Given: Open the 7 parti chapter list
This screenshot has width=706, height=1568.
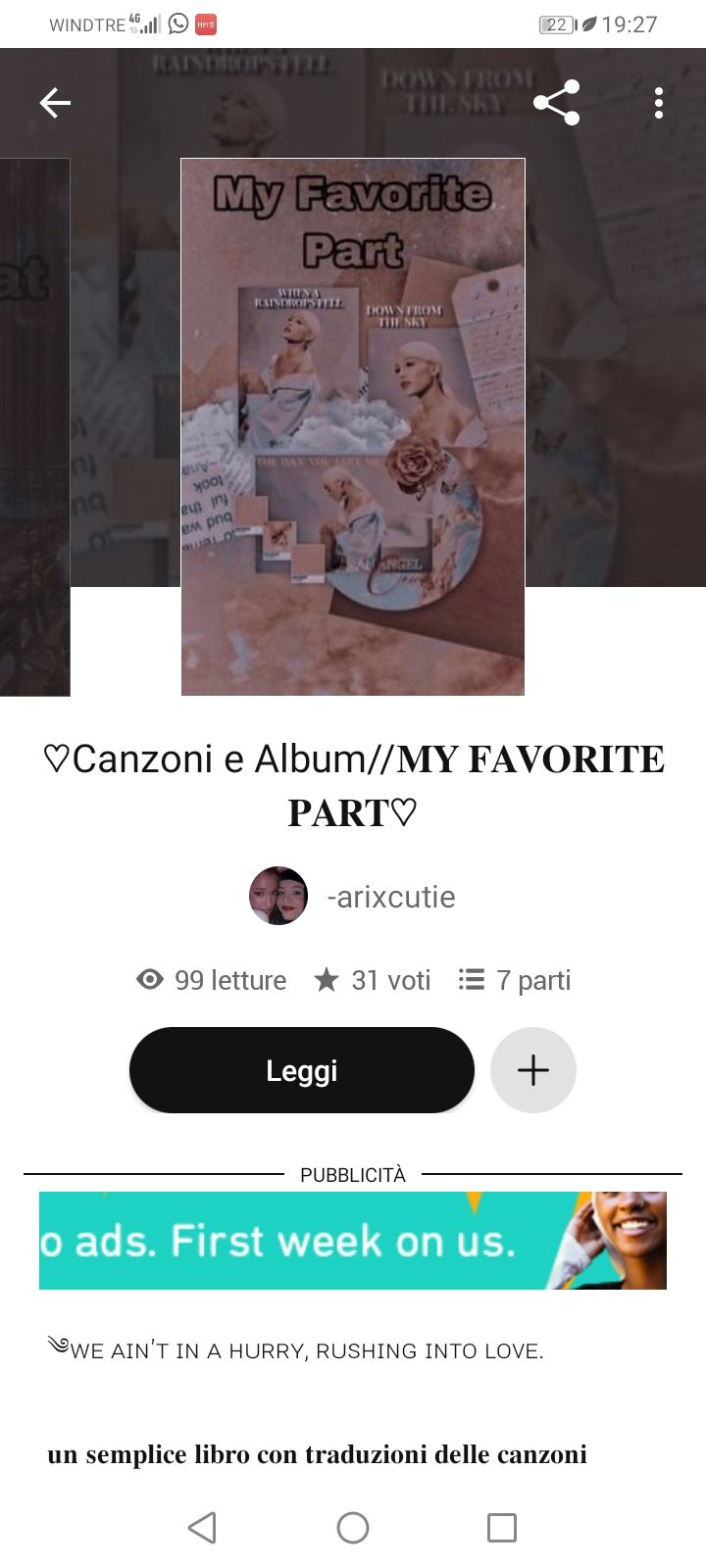Looking at the screenshot, I should pos(515,980).
